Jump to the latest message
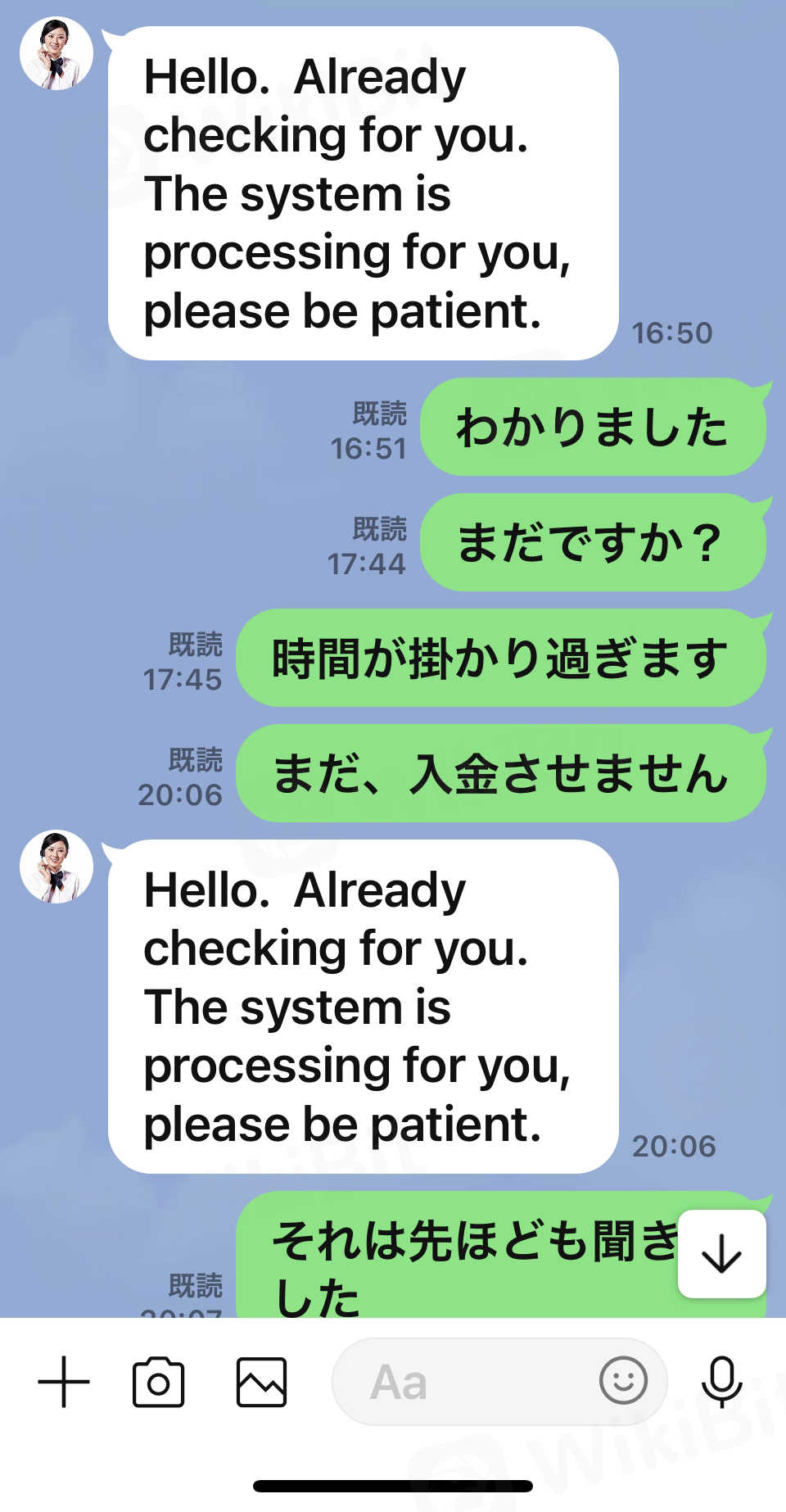Viewport: 786px width, 1512px height. click(721, 1253)
